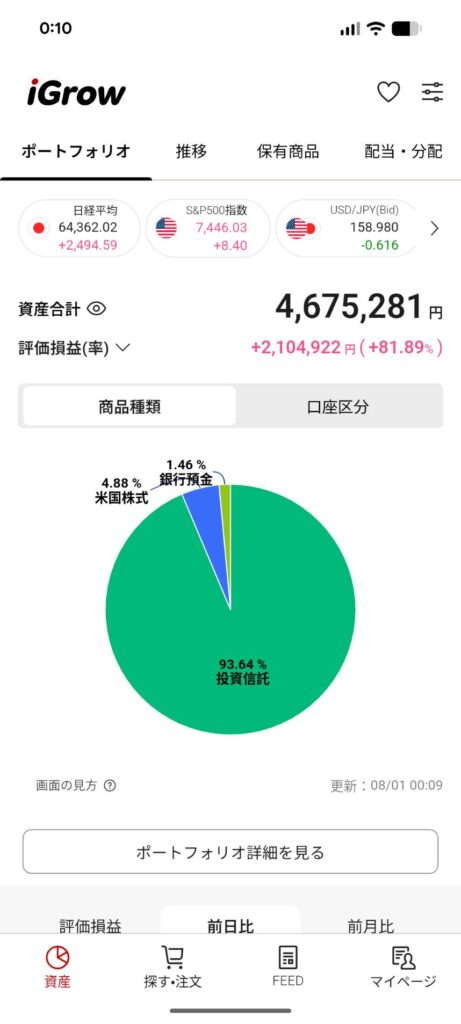Viewport: 461px width, 1024px height.
Task: Switch to the 前月比 tab
Action: pyautogui.click(x=370, y=925)
